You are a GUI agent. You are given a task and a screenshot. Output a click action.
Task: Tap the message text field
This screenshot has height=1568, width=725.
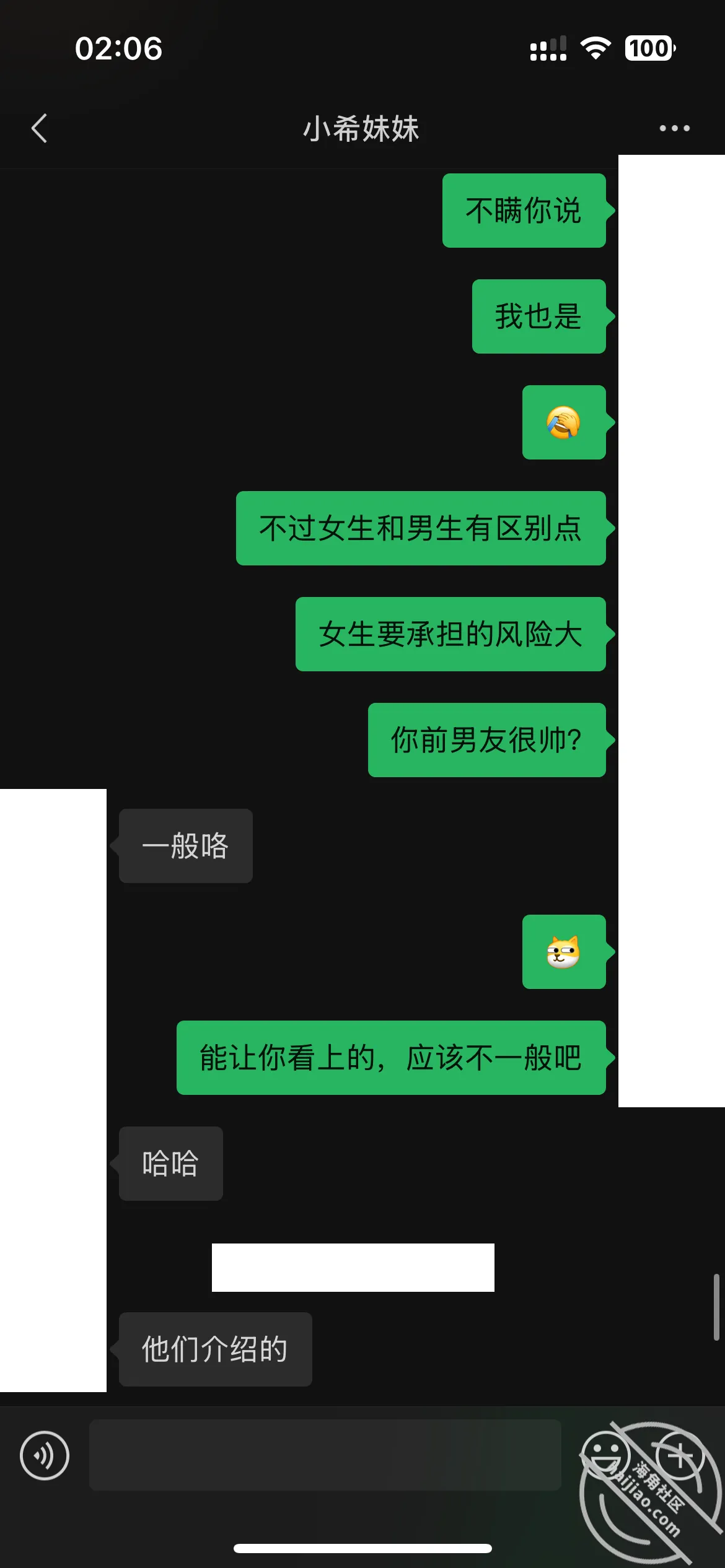(325, 1455)
